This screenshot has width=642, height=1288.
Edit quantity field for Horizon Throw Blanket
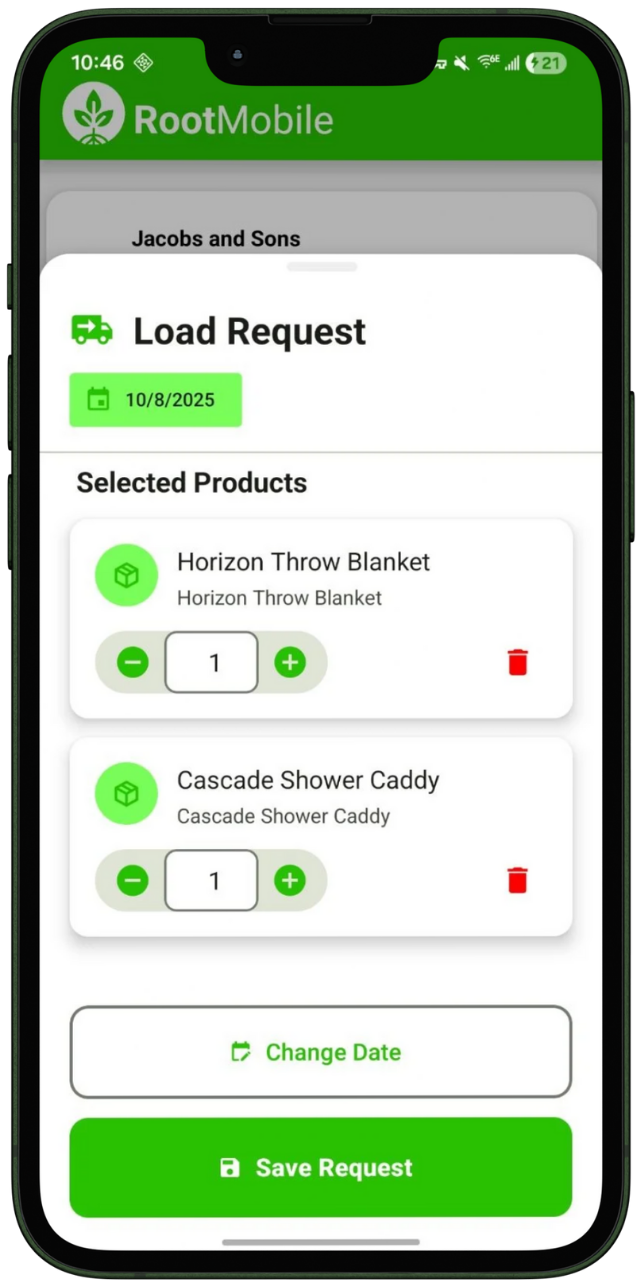click(x=212, y=662)
